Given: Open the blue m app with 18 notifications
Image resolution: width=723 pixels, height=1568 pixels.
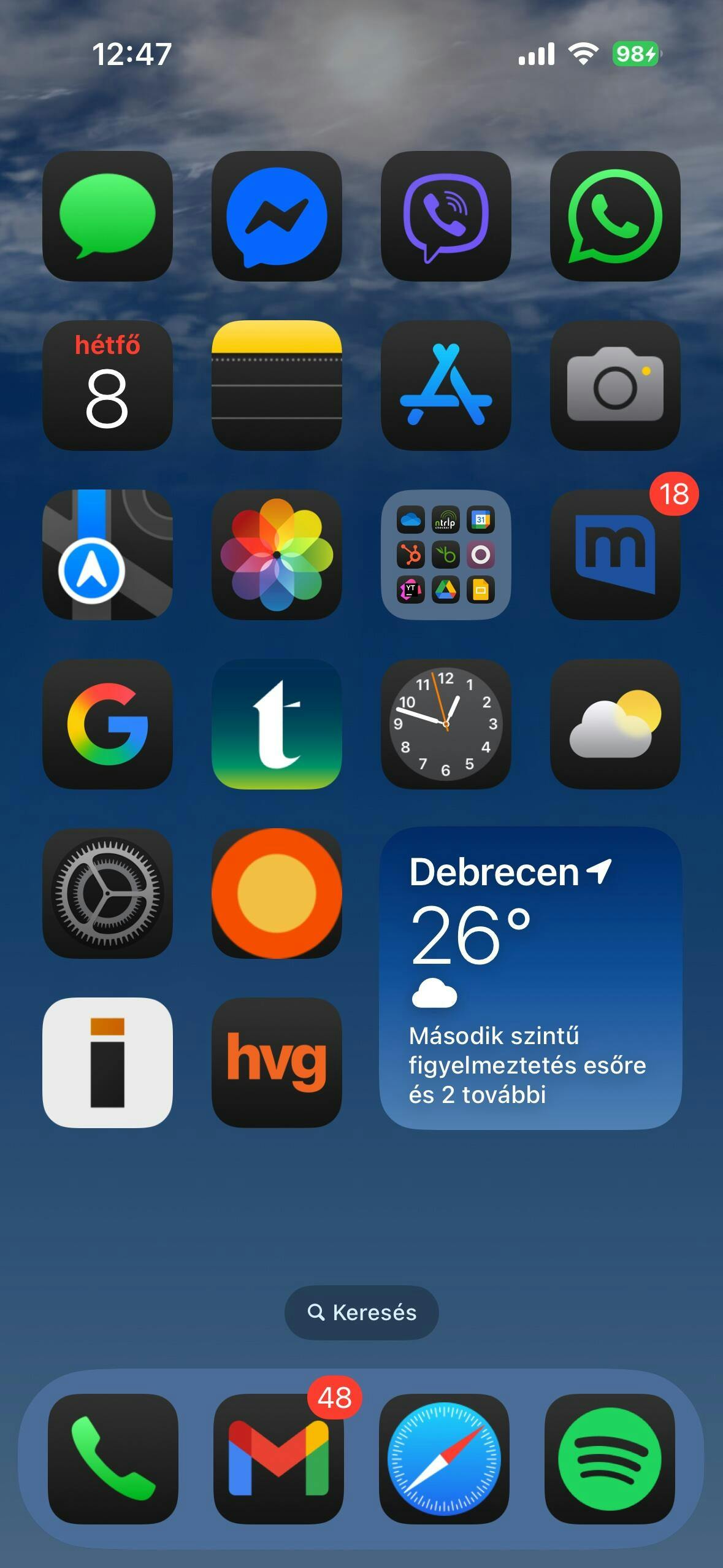Looking at the screenshot, I should click(615, 555).
